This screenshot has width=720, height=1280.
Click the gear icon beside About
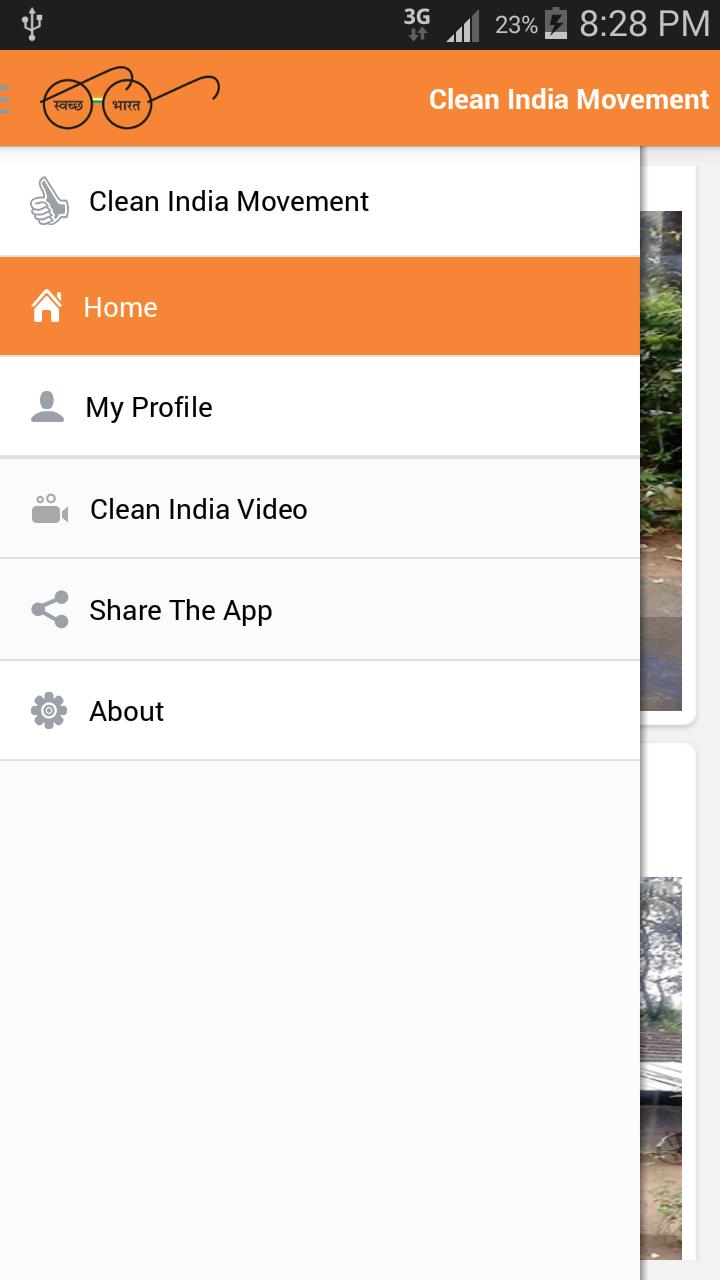[47, 710]
